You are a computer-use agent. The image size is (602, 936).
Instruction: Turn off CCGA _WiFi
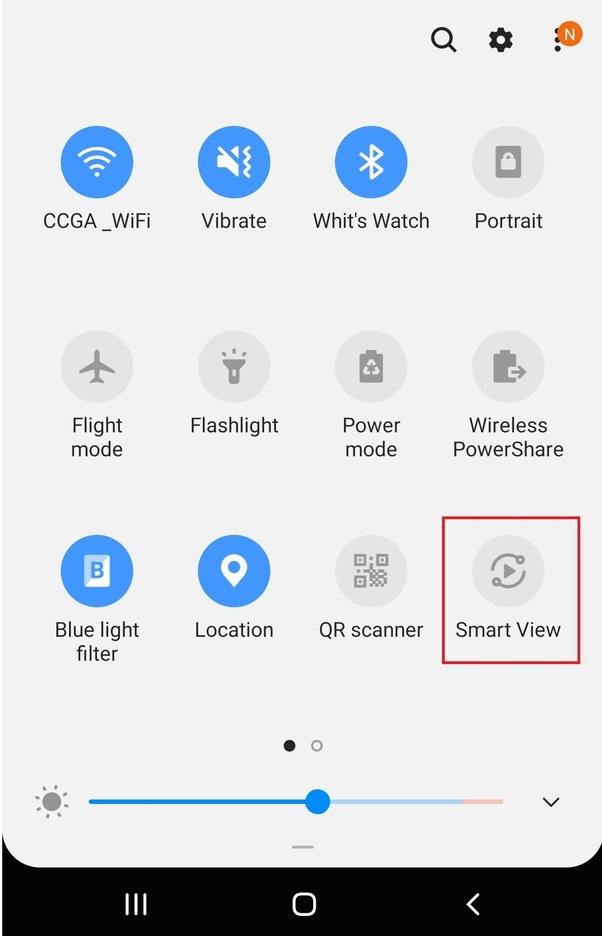(97, 162)
